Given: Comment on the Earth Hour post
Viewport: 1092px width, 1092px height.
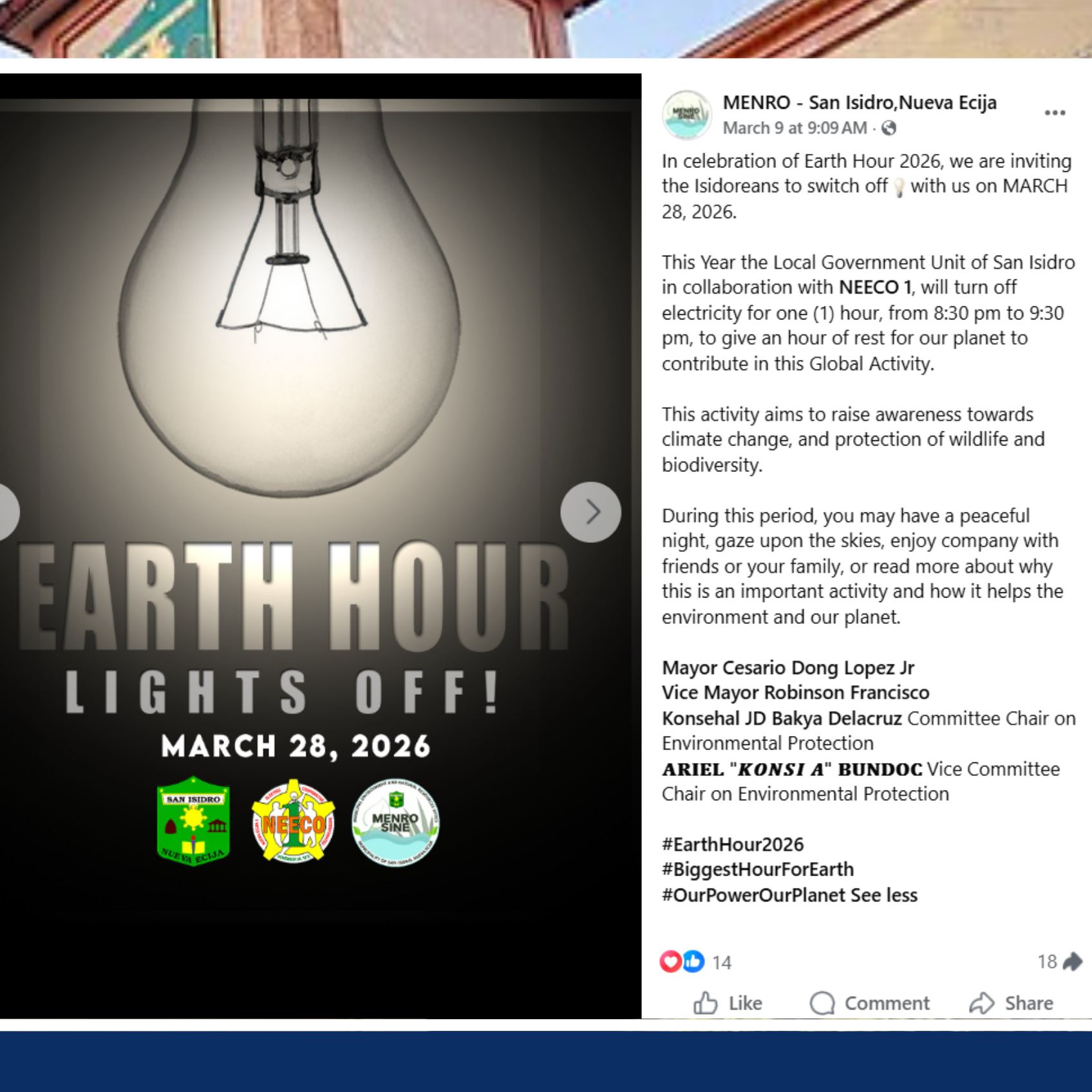Looking at the screenshot, I should click(x=869, y=1003).
